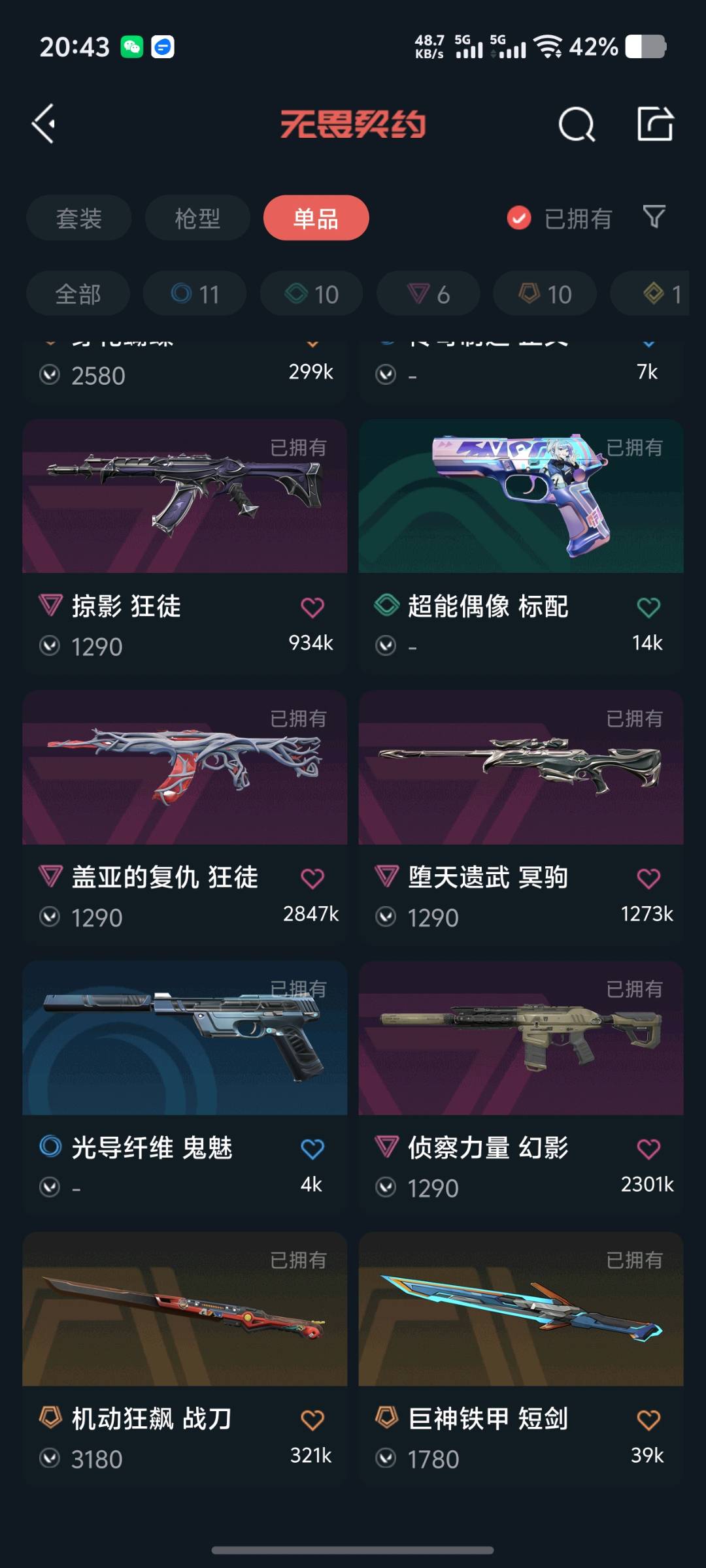Like the 盖亚的复仇 狂徒 skin
The height and width of the screenshot is (1568, 706).
(312, 879)
